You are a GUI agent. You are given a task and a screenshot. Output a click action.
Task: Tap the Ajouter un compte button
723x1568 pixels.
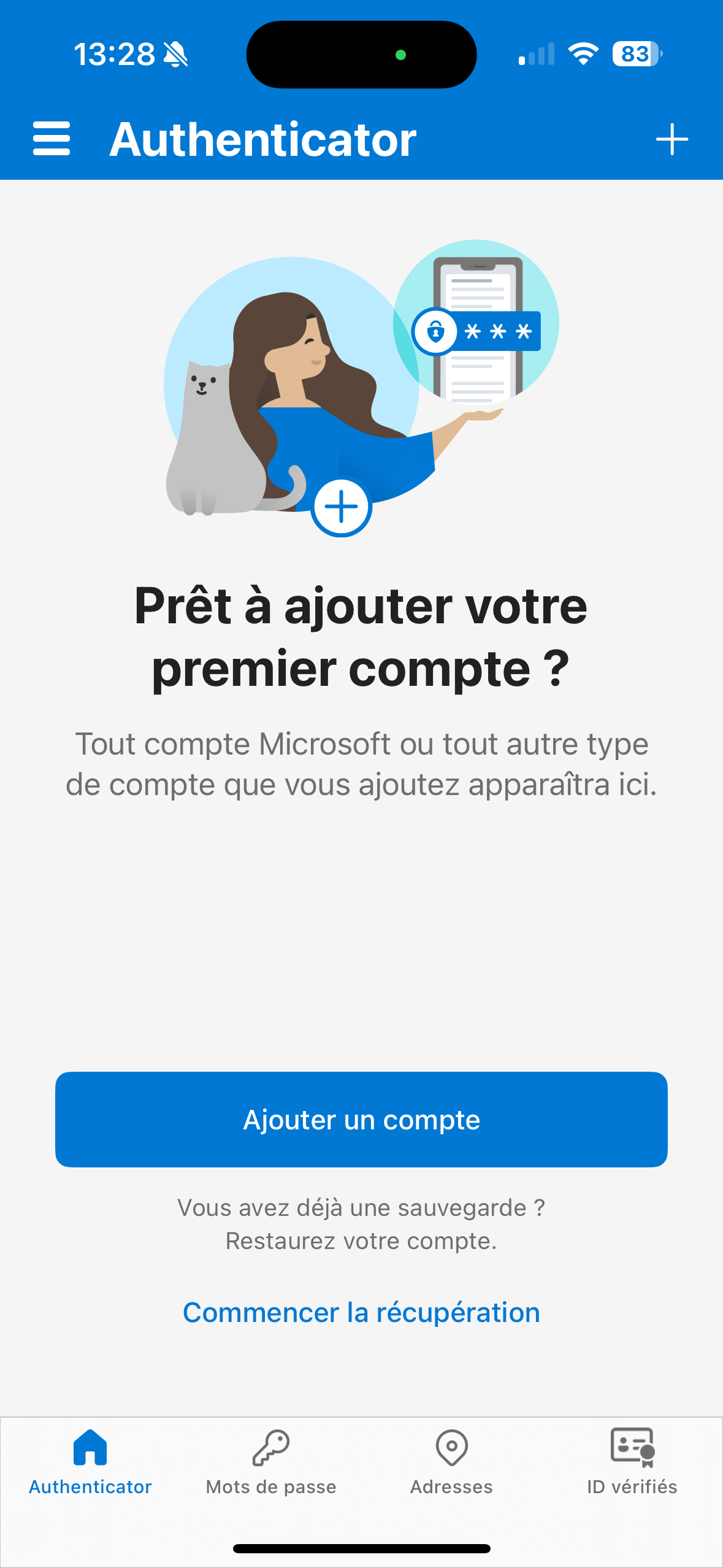tap(361, 1119)
